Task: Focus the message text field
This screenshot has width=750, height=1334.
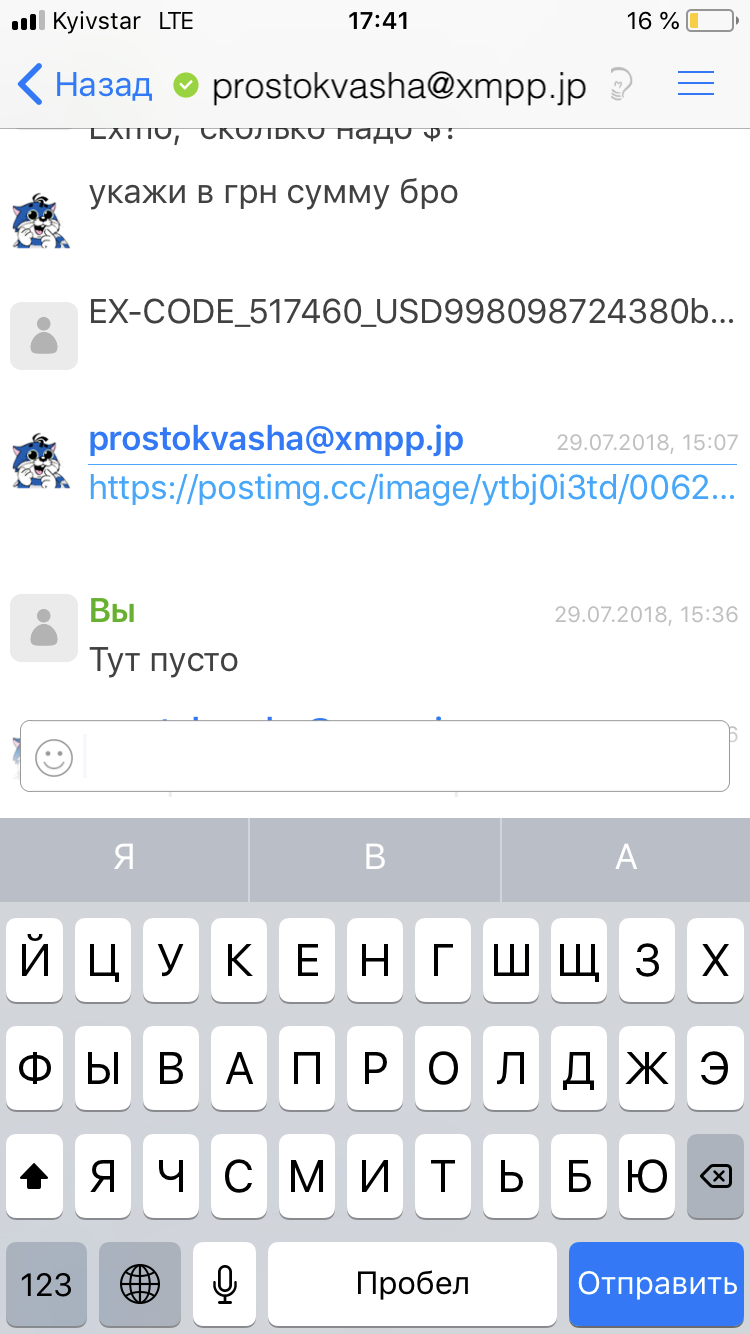Action: click(x=405, y=756)
